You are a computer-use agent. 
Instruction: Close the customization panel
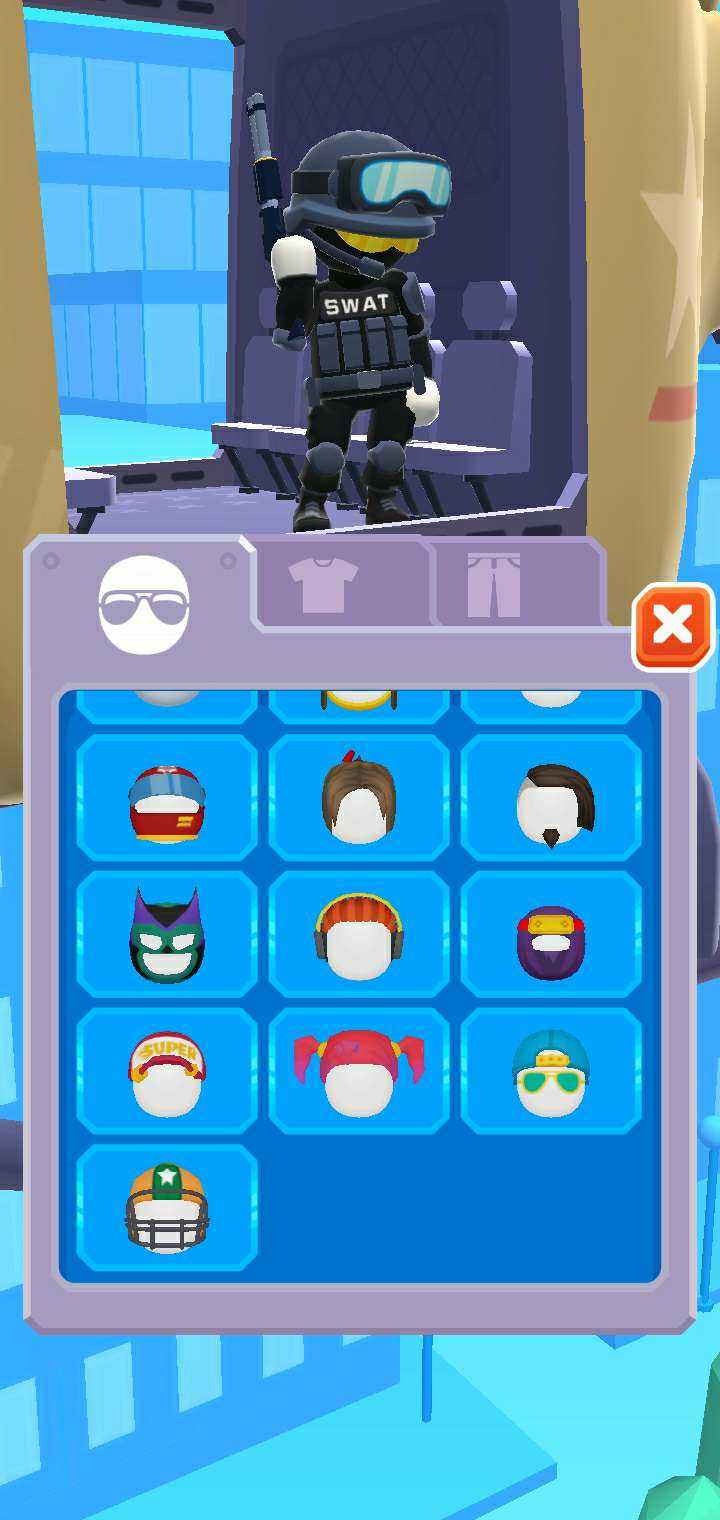pos(673,627)
